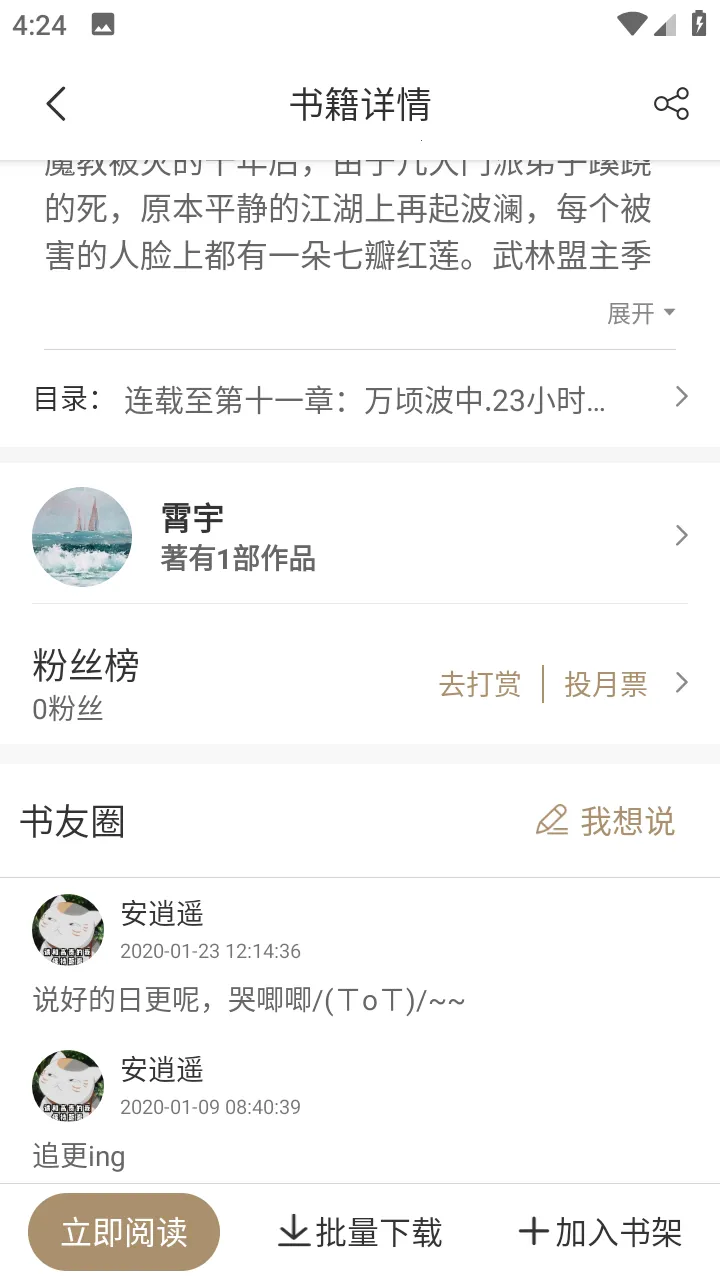The width and height of the screenshot is (720, 1280).
Task: Open the share options icon
Action: 671,103
